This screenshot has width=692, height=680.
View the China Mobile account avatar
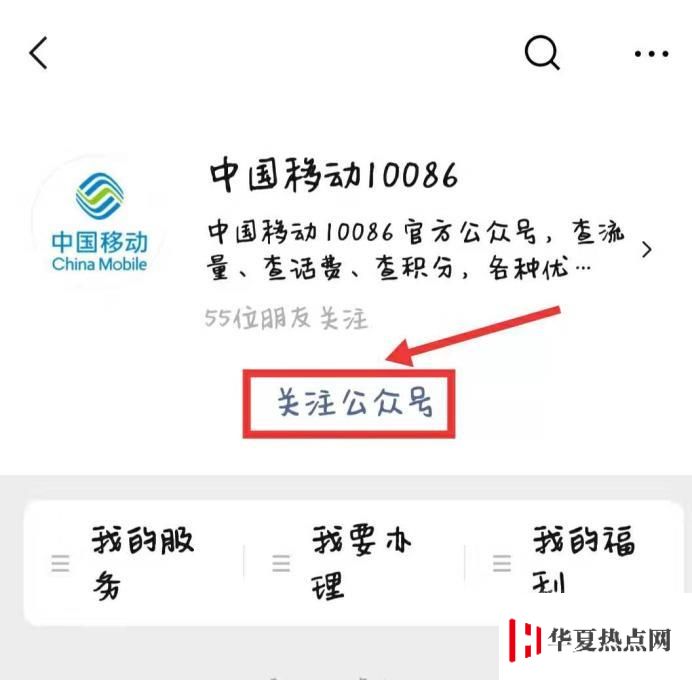point(98,222)
